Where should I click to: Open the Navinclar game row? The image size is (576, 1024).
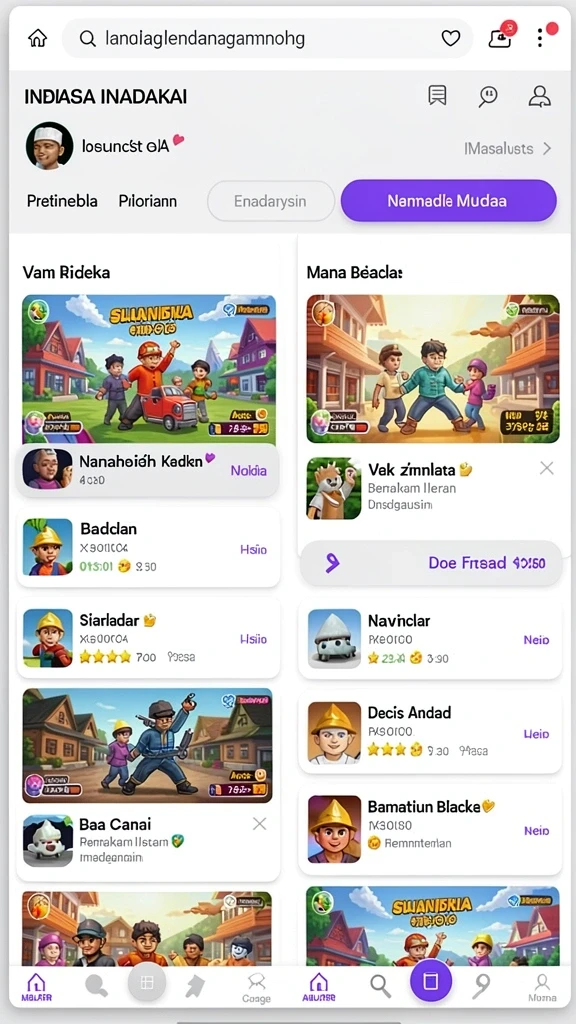[430, 639]
